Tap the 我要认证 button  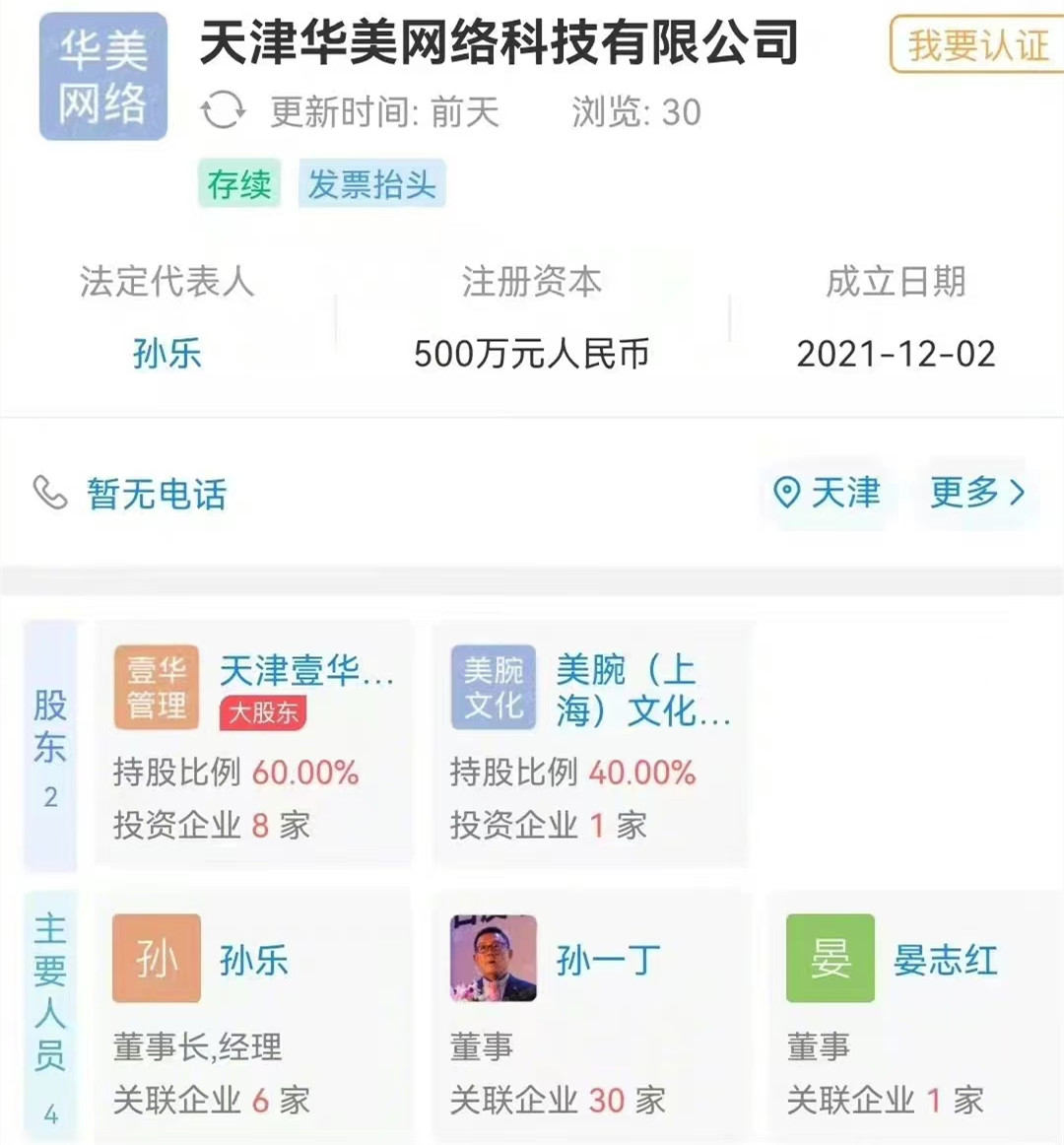(977, 45)
